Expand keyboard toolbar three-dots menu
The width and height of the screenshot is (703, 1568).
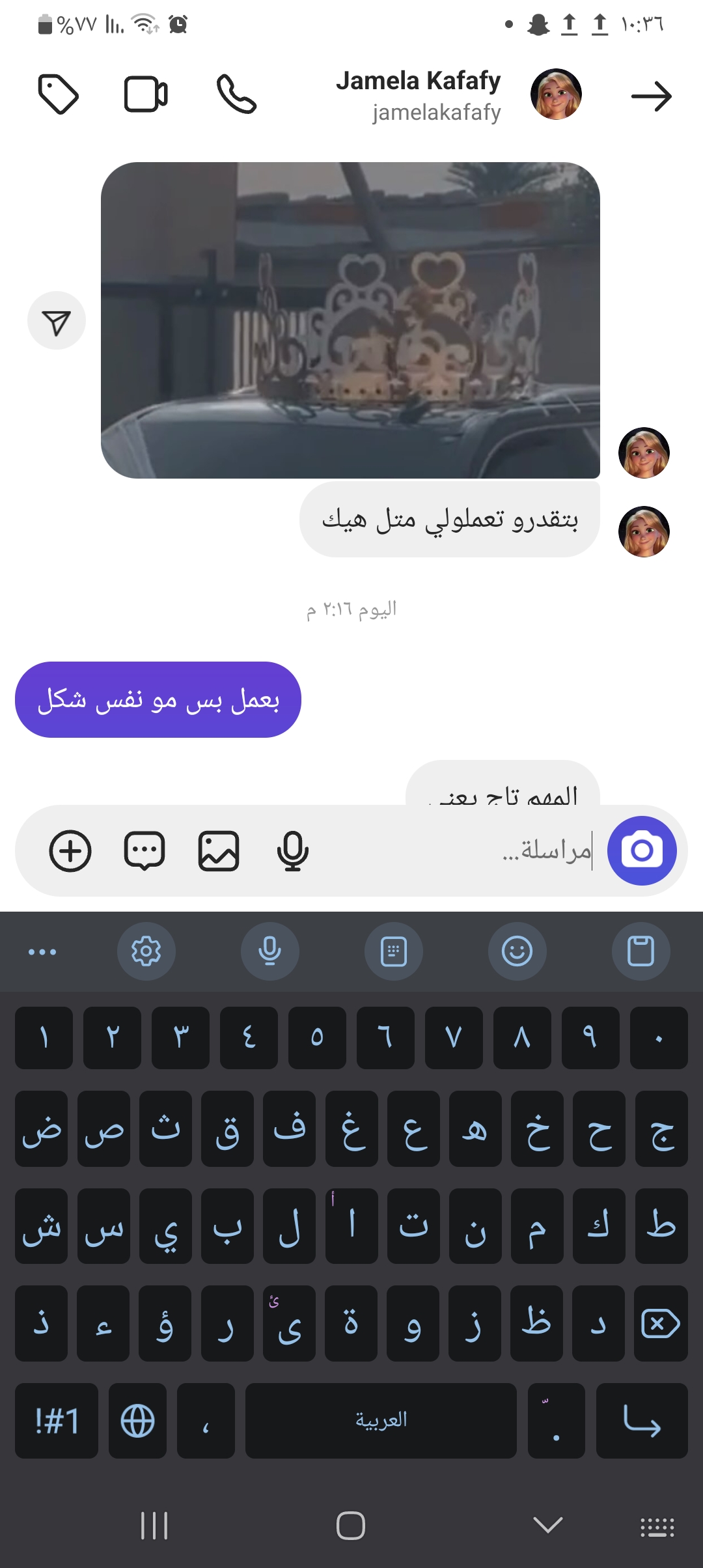pyautogui.click(x=42, y=951)
